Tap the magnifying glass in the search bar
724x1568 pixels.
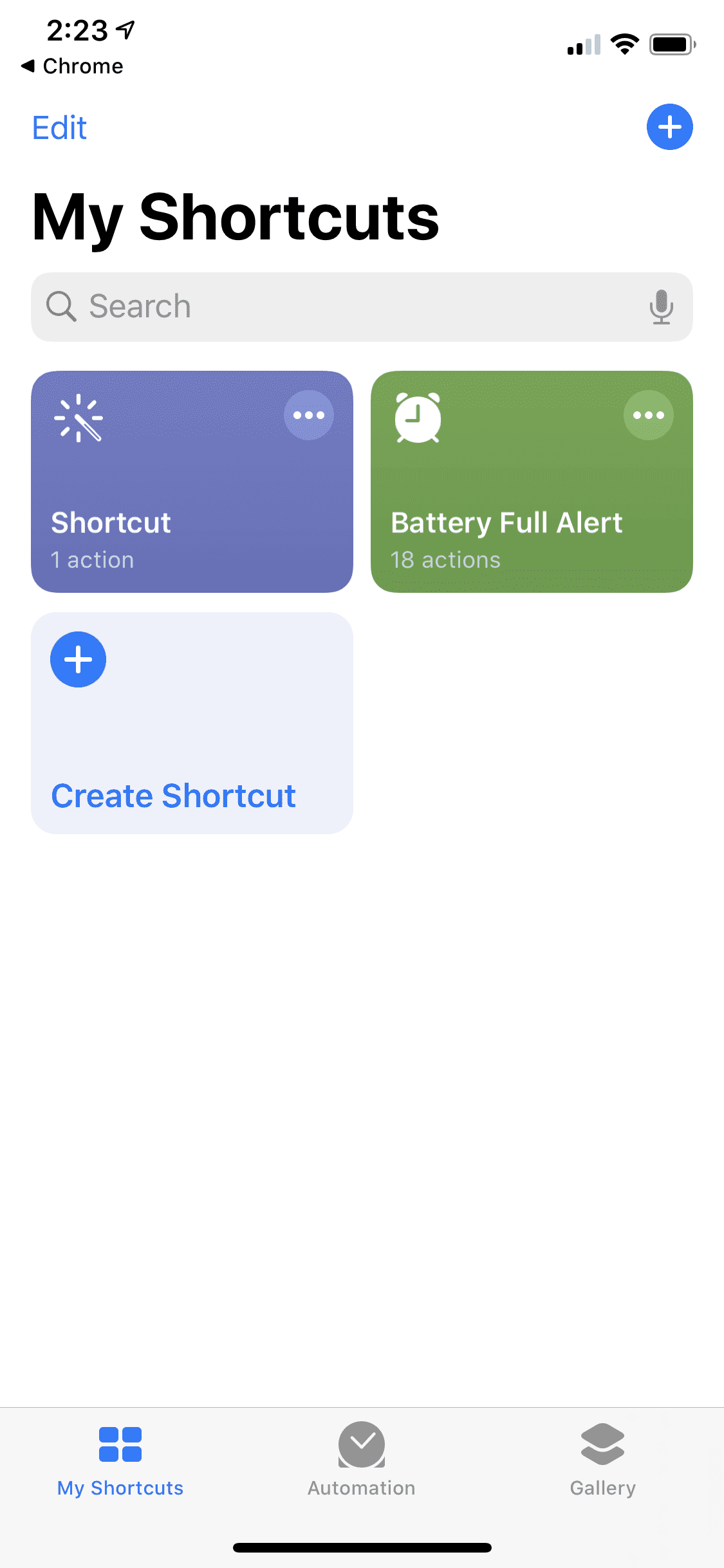(x=61, y=306)
